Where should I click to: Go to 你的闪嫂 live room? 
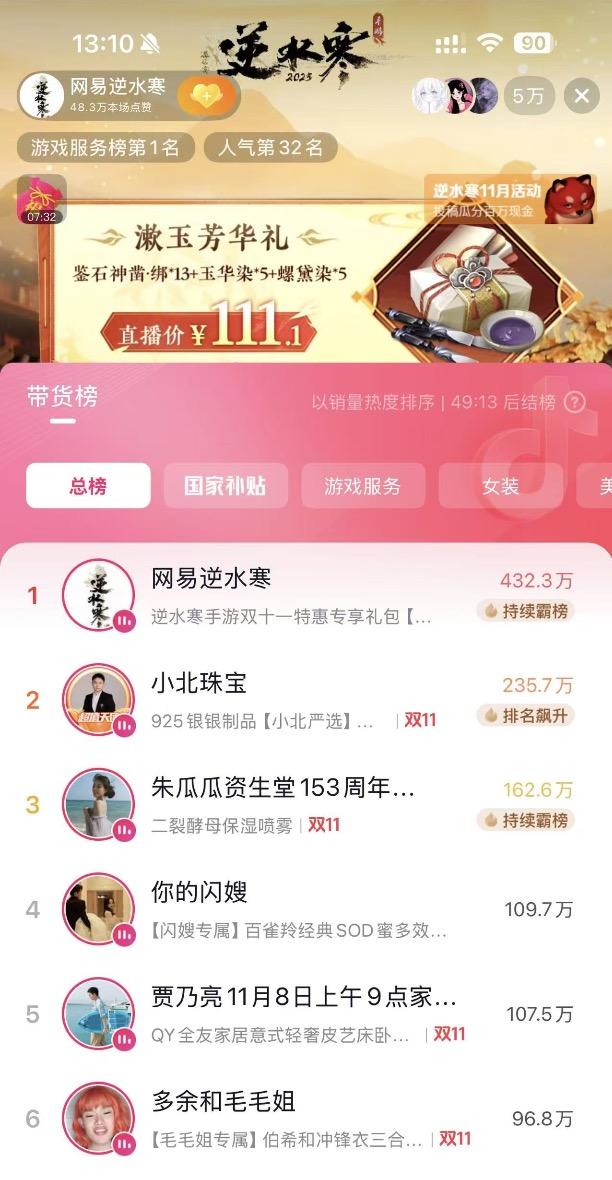click(x=300, y=910)
